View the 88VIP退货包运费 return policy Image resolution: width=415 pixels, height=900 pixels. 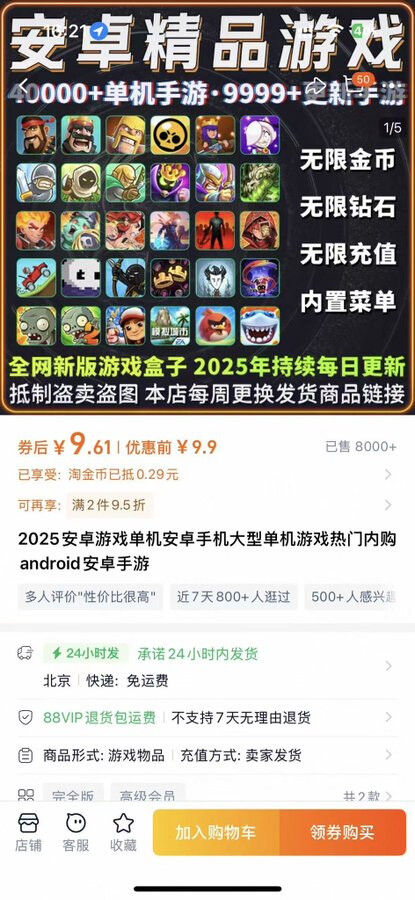[205, 717]
